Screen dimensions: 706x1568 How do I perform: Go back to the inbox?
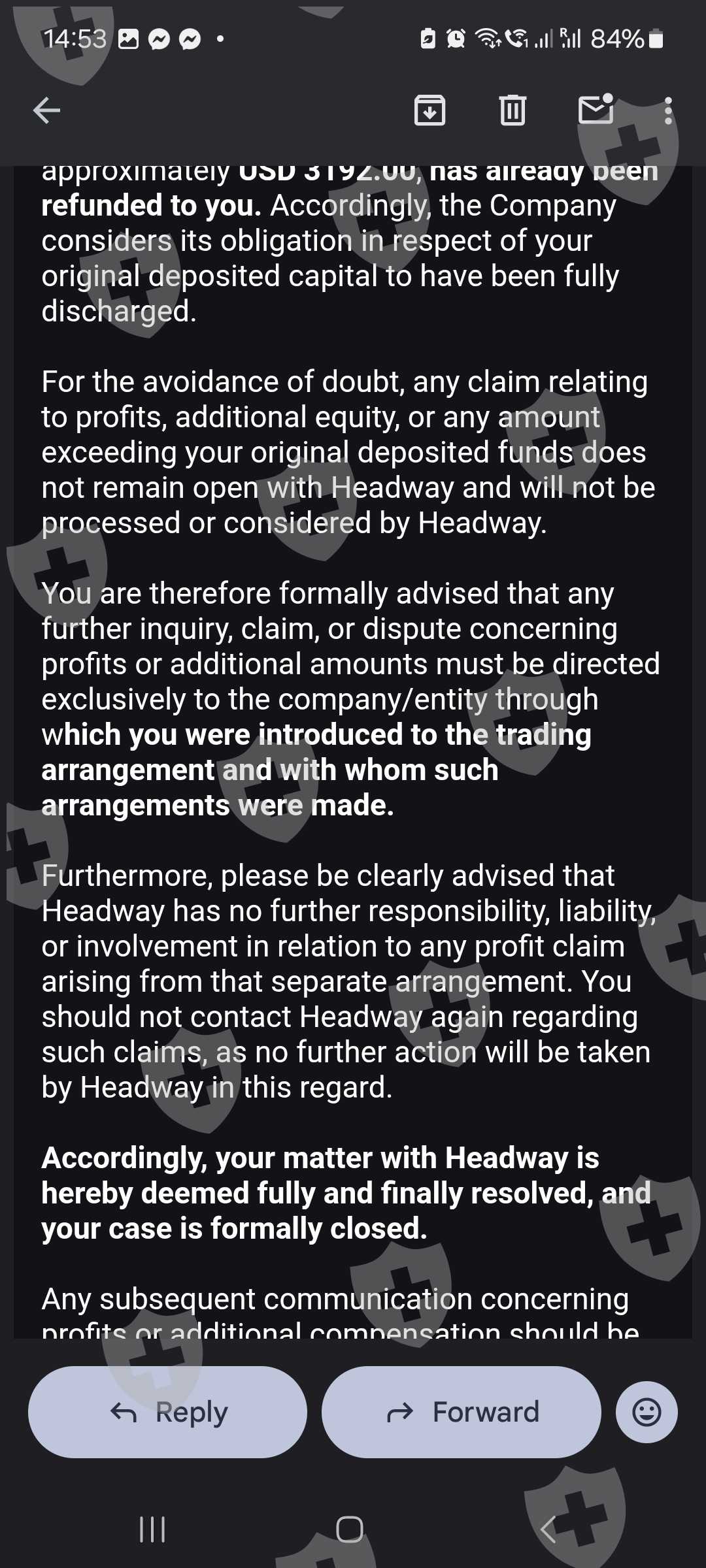coord(46,110)
